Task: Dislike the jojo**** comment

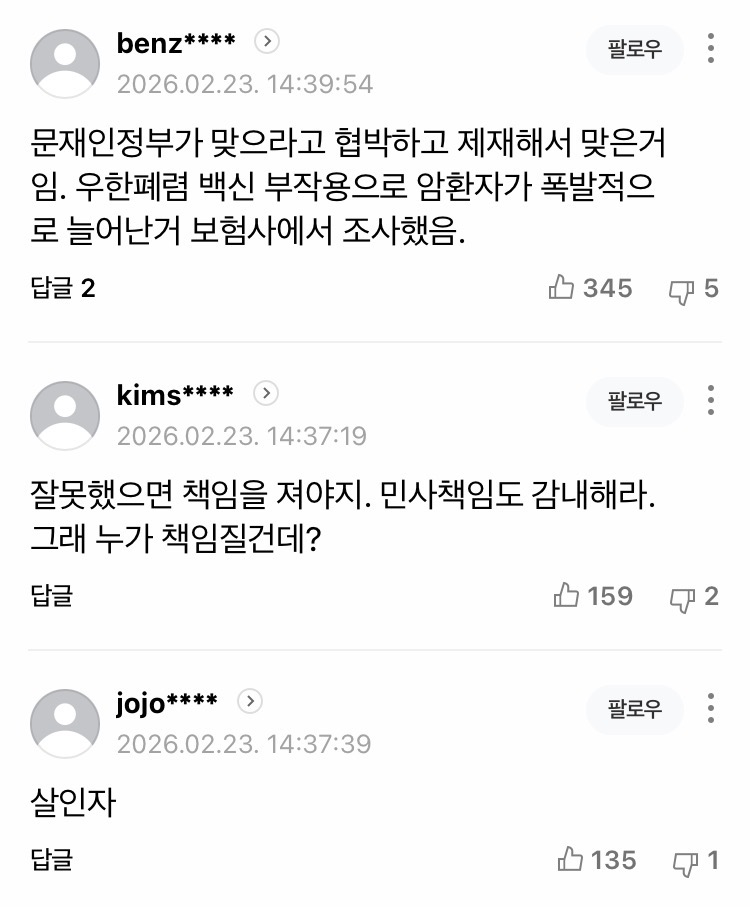Action: click(x=685, y=861)
